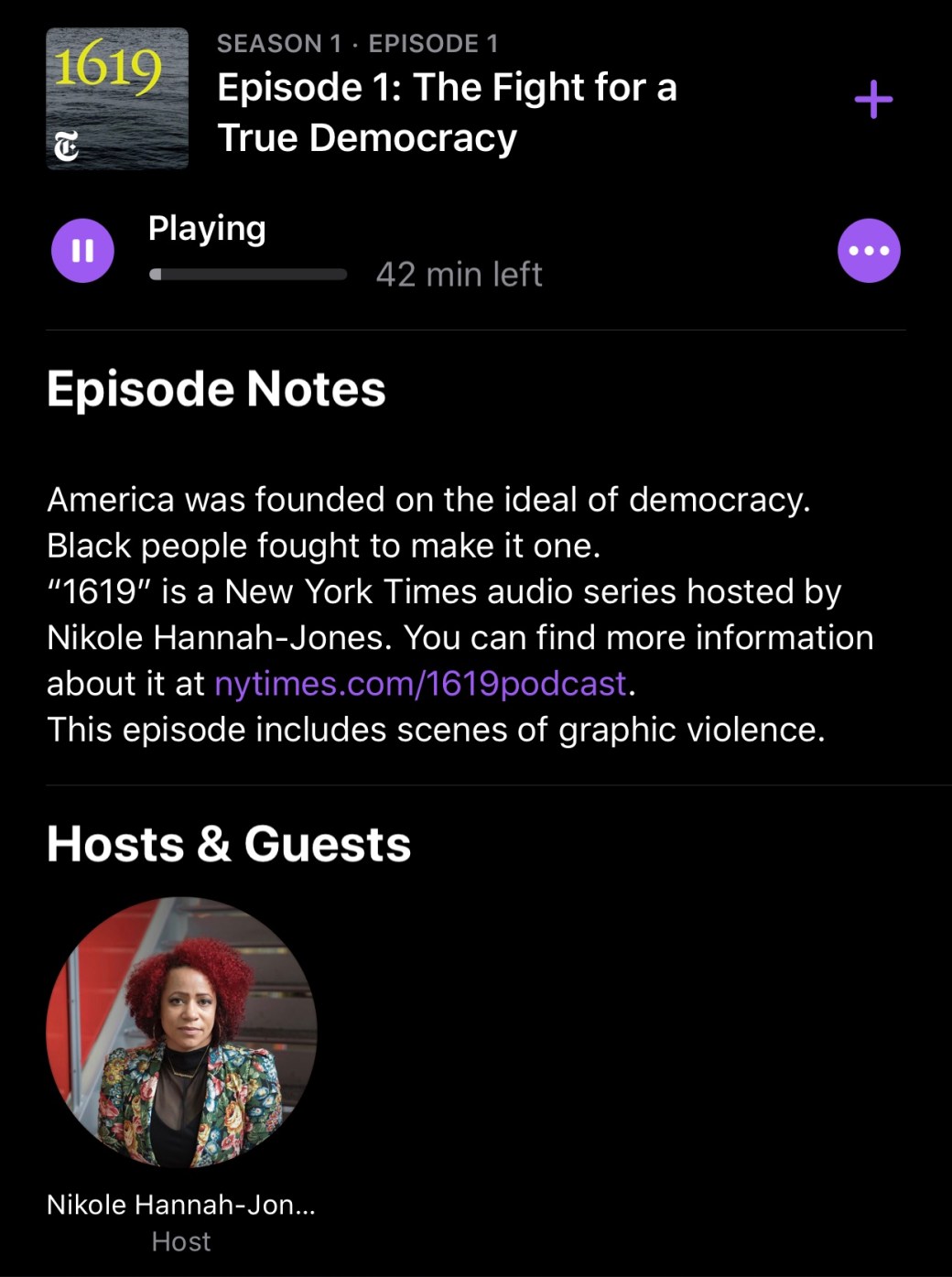The height and width of the screenshot is (1277, 952).
Task: Open the more options menu
Action: (x=869, y=251)
